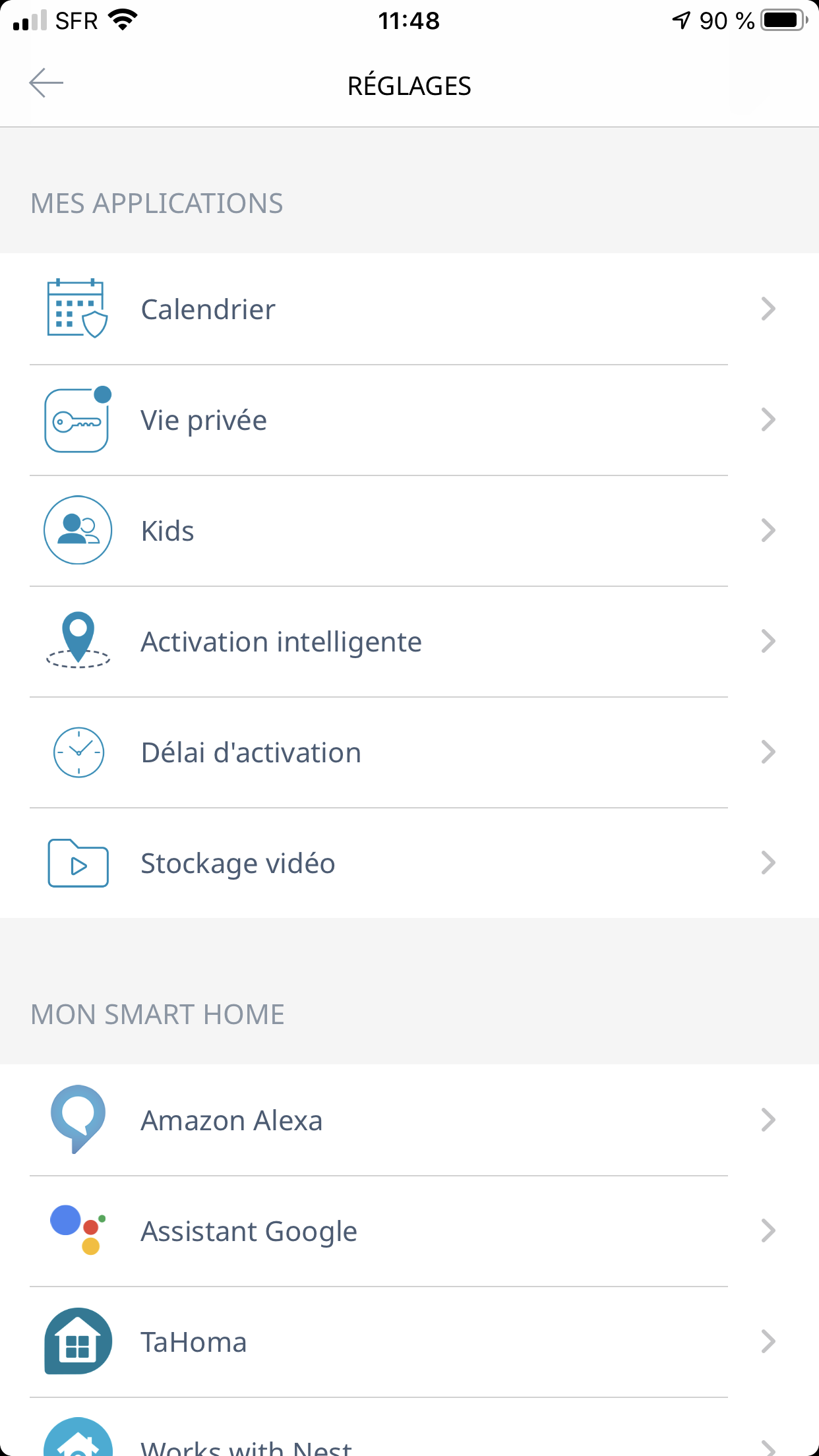Open the Calendrier settings
Viewport: 819px width, 1456px height.
click(409, 309)
